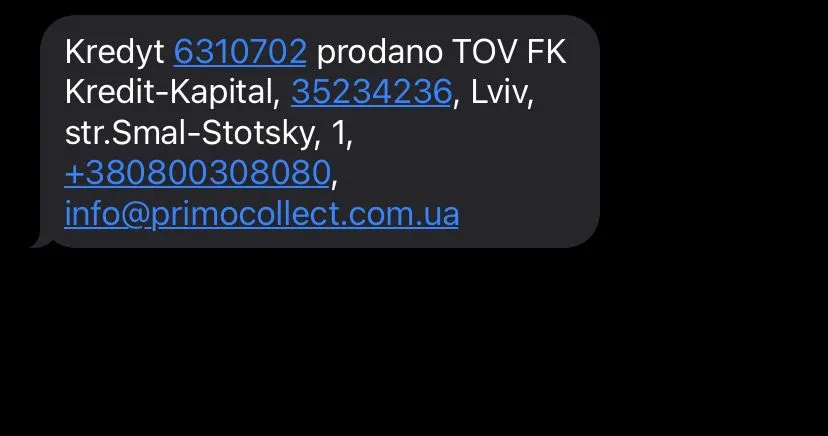Call the phone number +380800308080
The width and height of the screenshot is (828, 436).
click(x=197, y=174)
